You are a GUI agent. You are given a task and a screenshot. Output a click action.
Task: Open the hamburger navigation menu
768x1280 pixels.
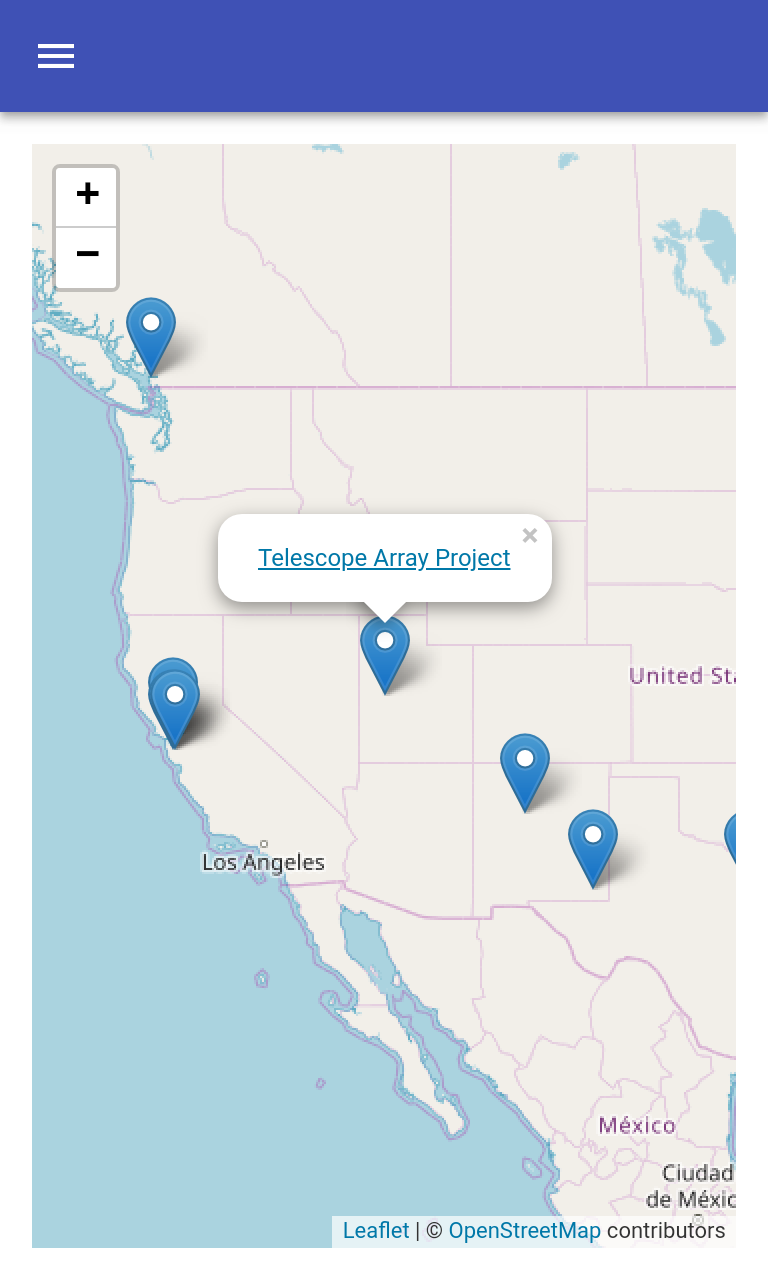56,56
